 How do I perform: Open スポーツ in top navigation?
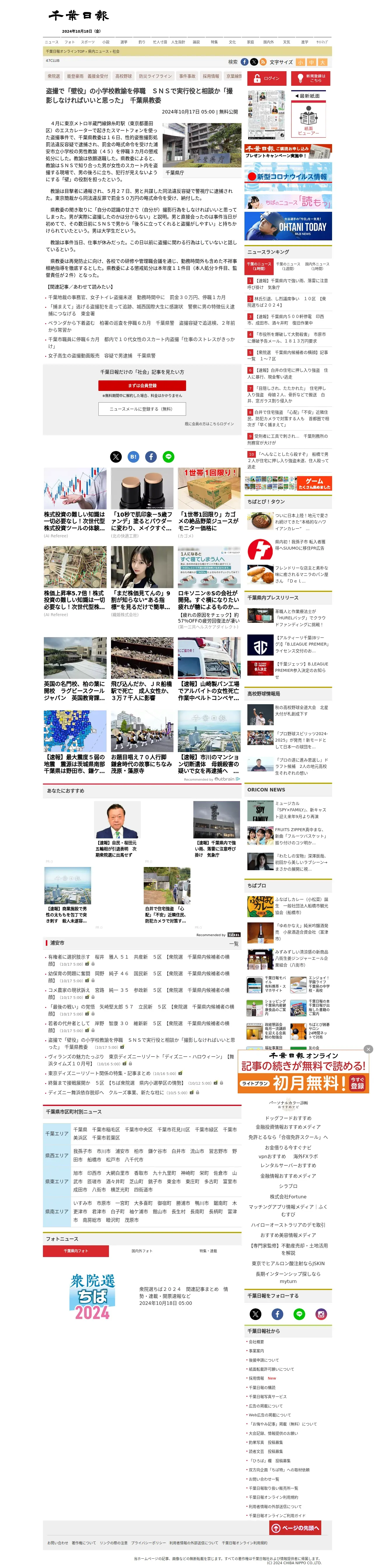point(88,42)
